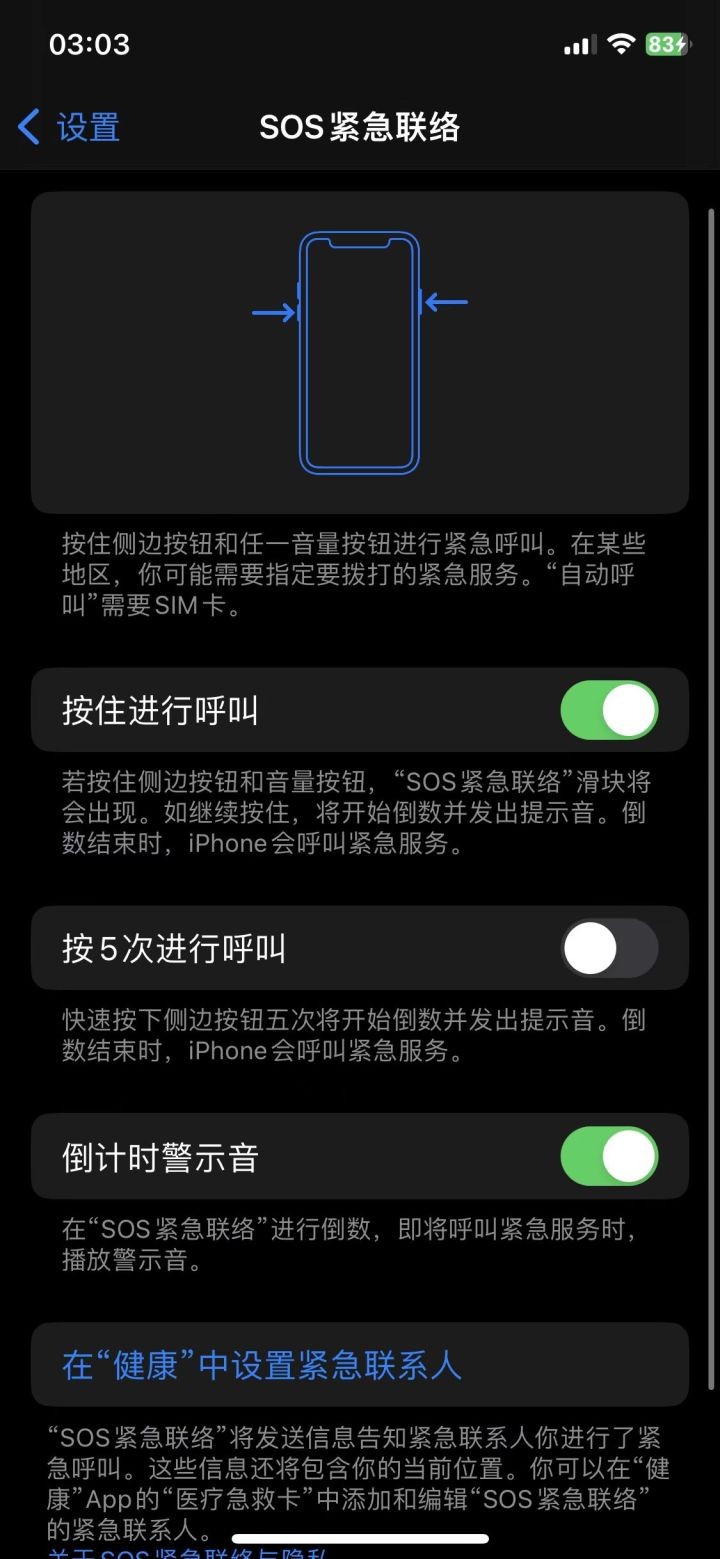This screenshot has width=720, height=1559.
Task: Tap the knob of the 按住进行呼叫 toggle
Action: [627, 709]
